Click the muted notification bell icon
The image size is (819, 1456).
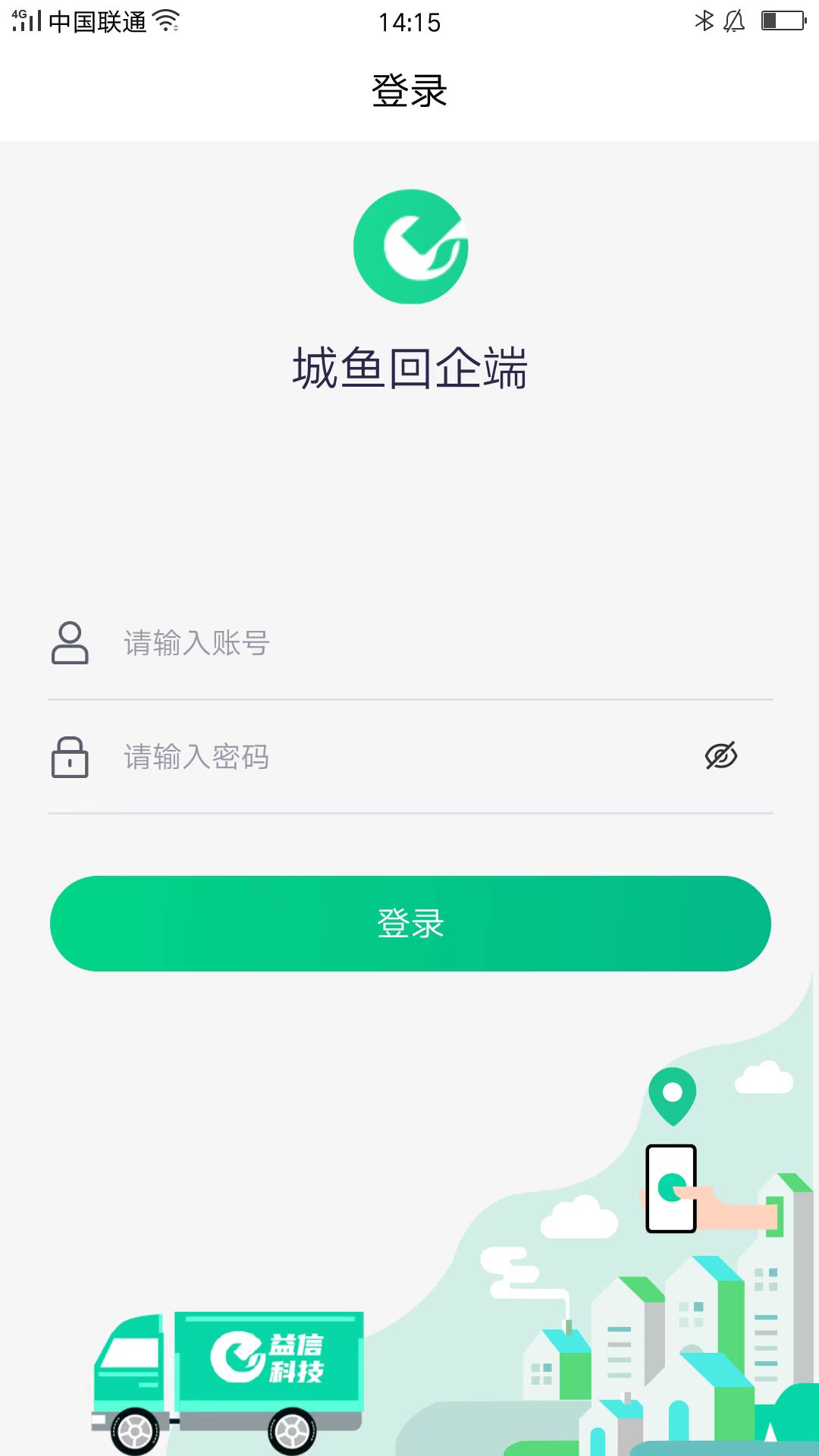pyautogui.click(x=733, y=22)
